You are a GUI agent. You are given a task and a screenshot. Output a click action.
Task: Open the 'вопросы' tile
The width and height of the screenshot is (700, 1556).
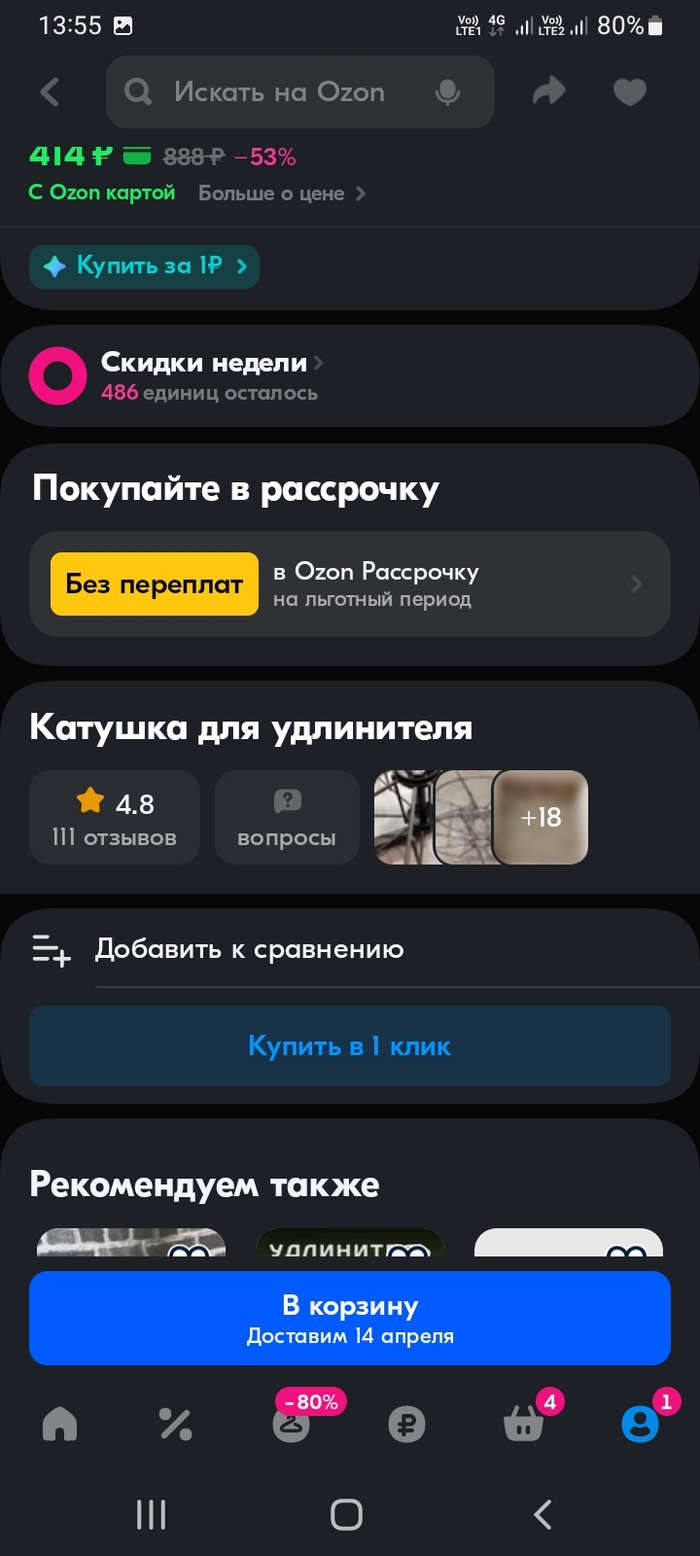point(286,817)
